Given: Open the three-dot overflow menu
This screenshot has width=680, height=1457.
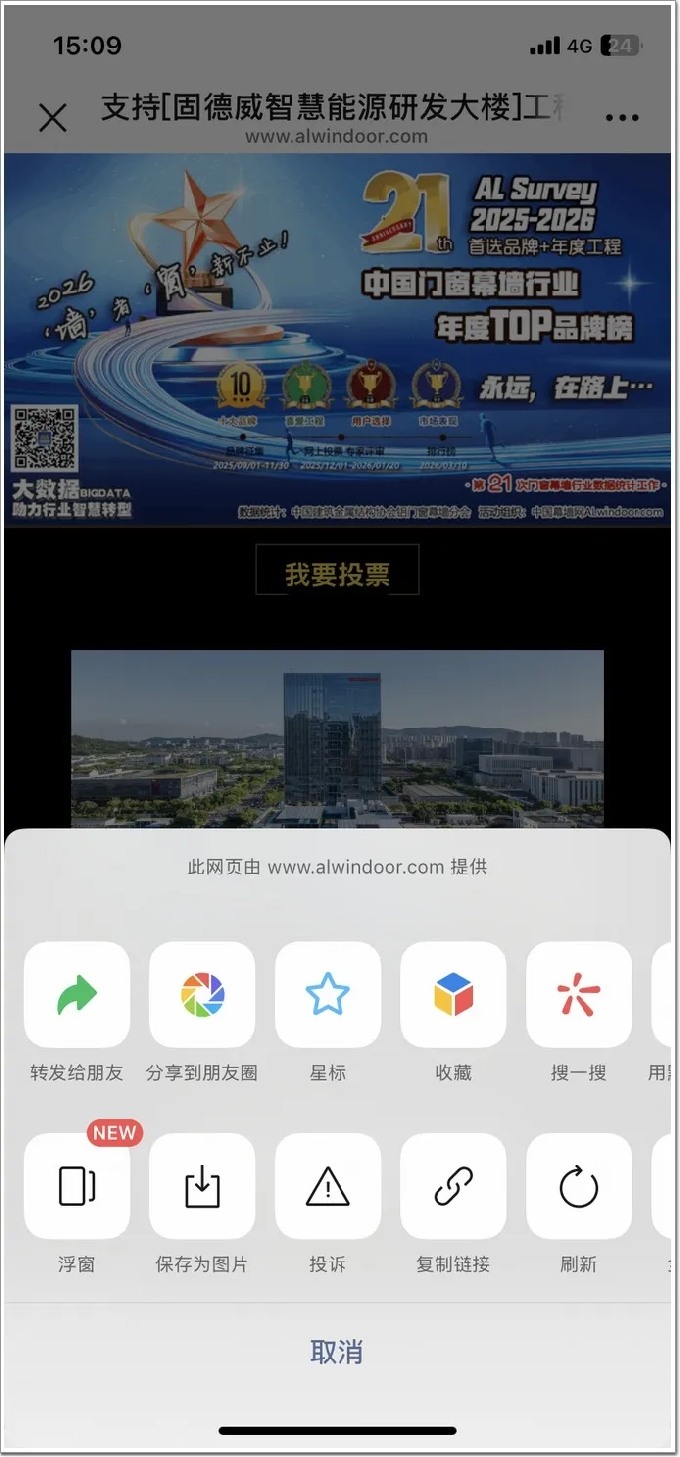Looking at the screenshot, I should [x=621, y=118].
